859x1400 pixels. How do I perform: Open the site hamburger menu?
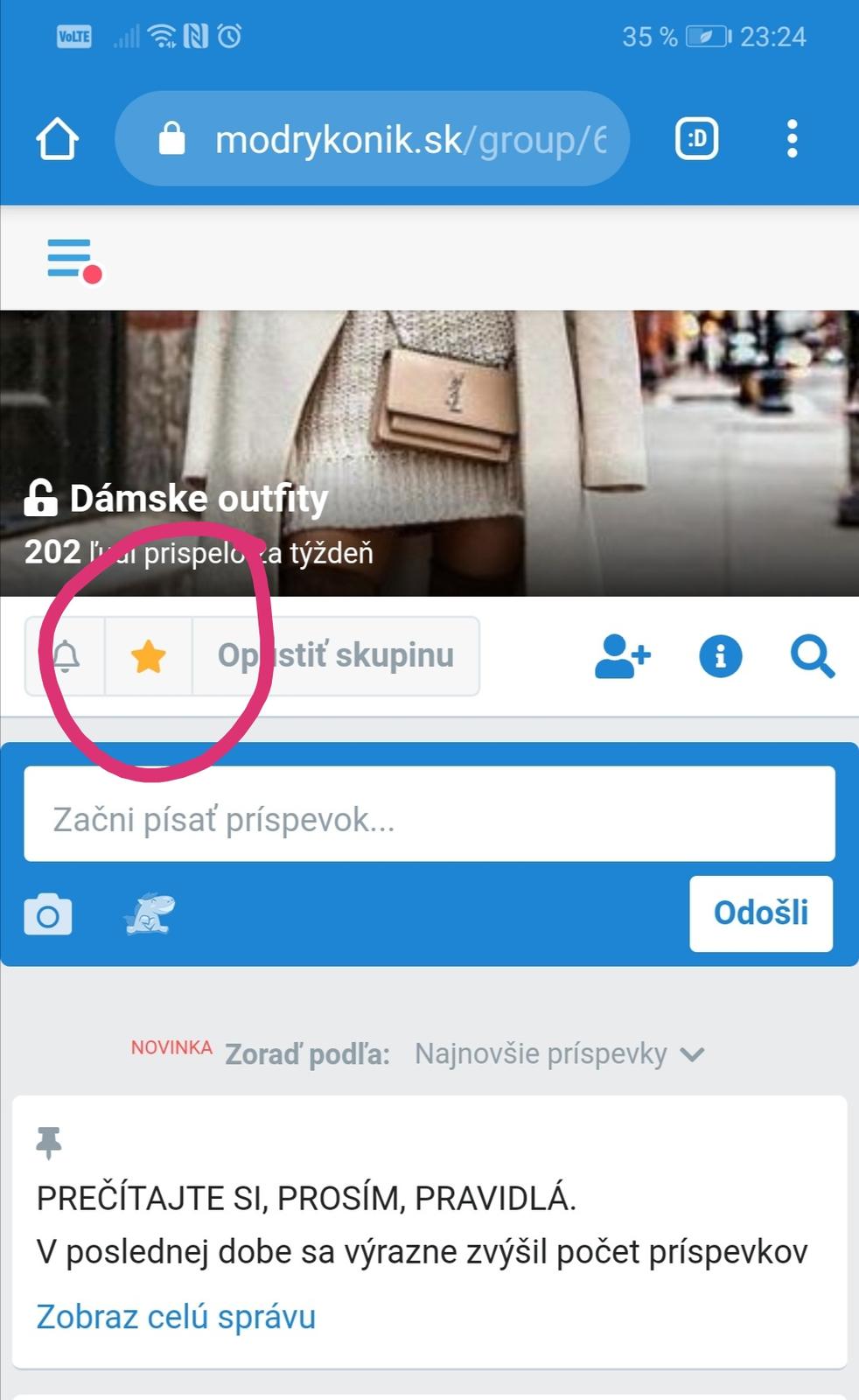72,259
